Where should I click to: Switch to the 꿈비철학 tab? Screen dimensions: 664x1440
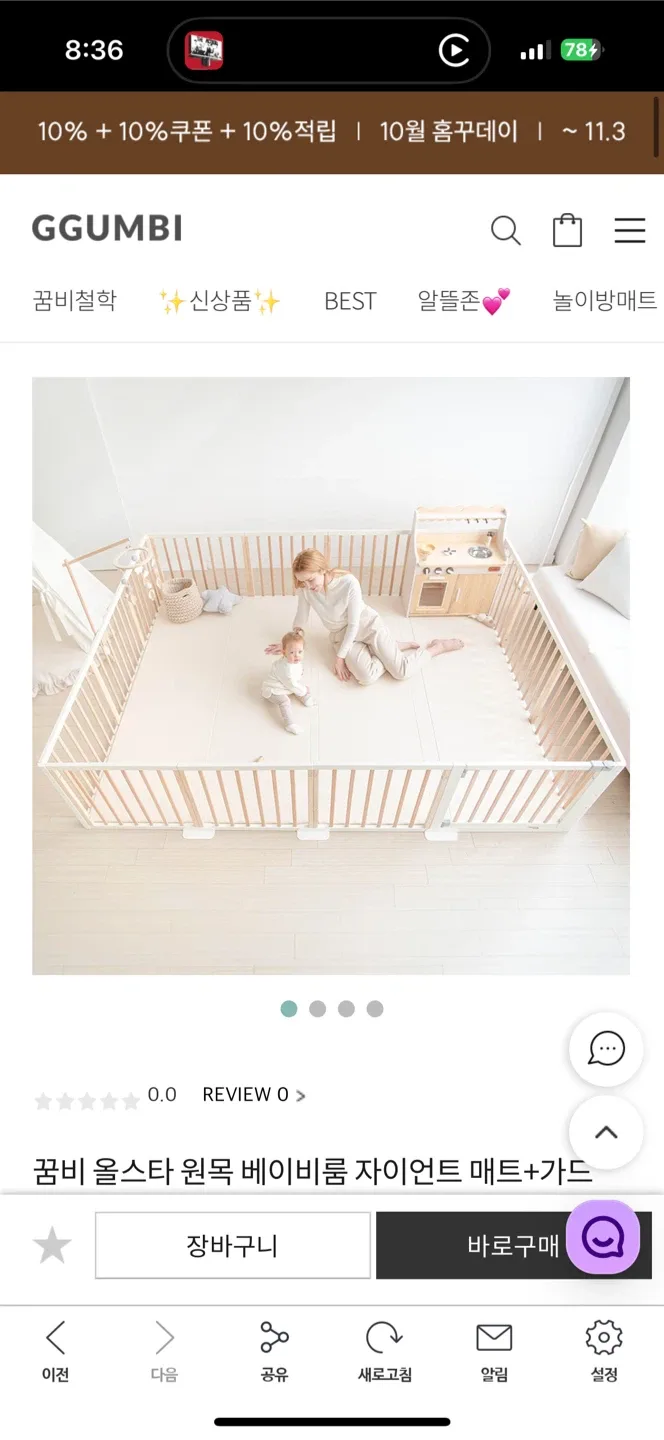point(75,301)
